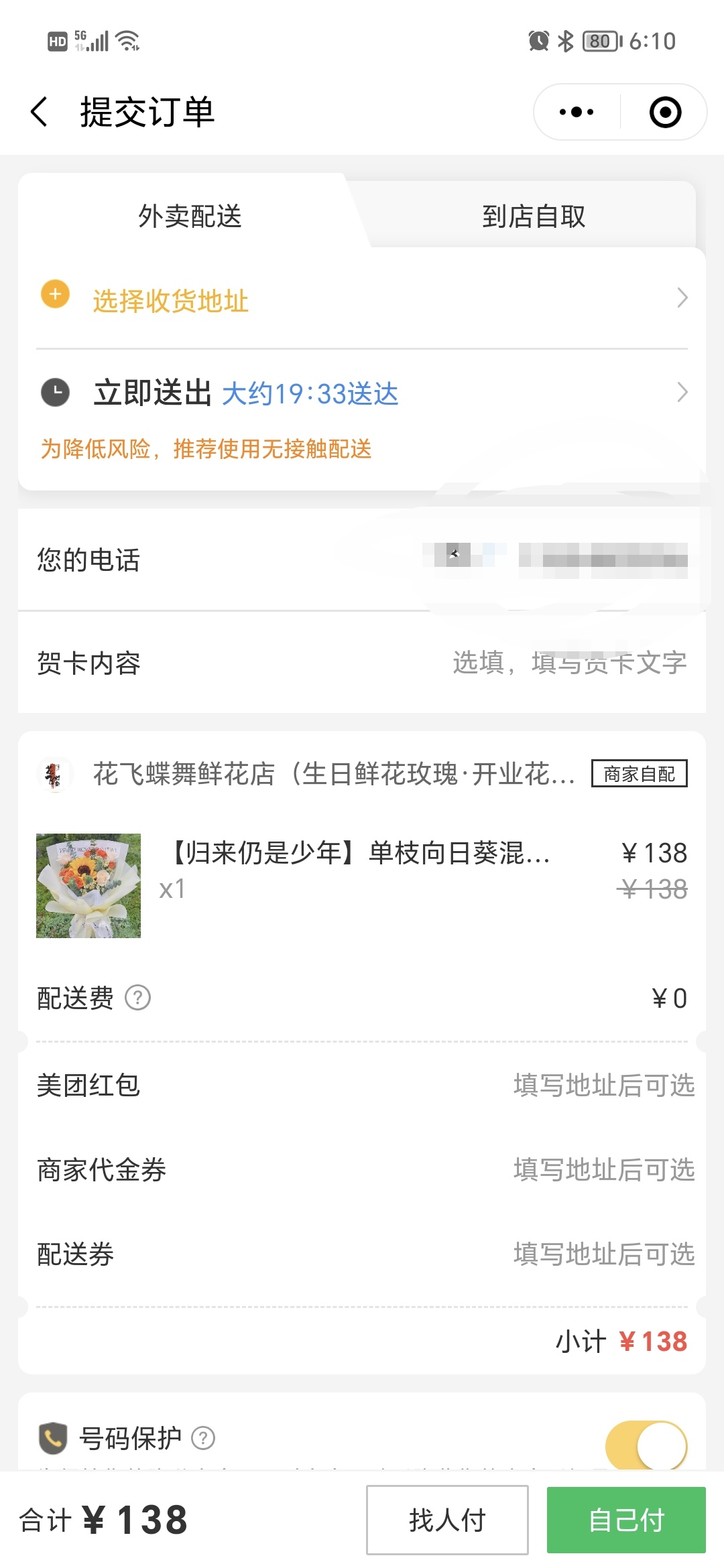Image resolution: width=724 pixels, height=1568 pixels.
Task: Enter 贺卡内容 greeting card text
Action: pyautogui.click(x=570, y=663)
